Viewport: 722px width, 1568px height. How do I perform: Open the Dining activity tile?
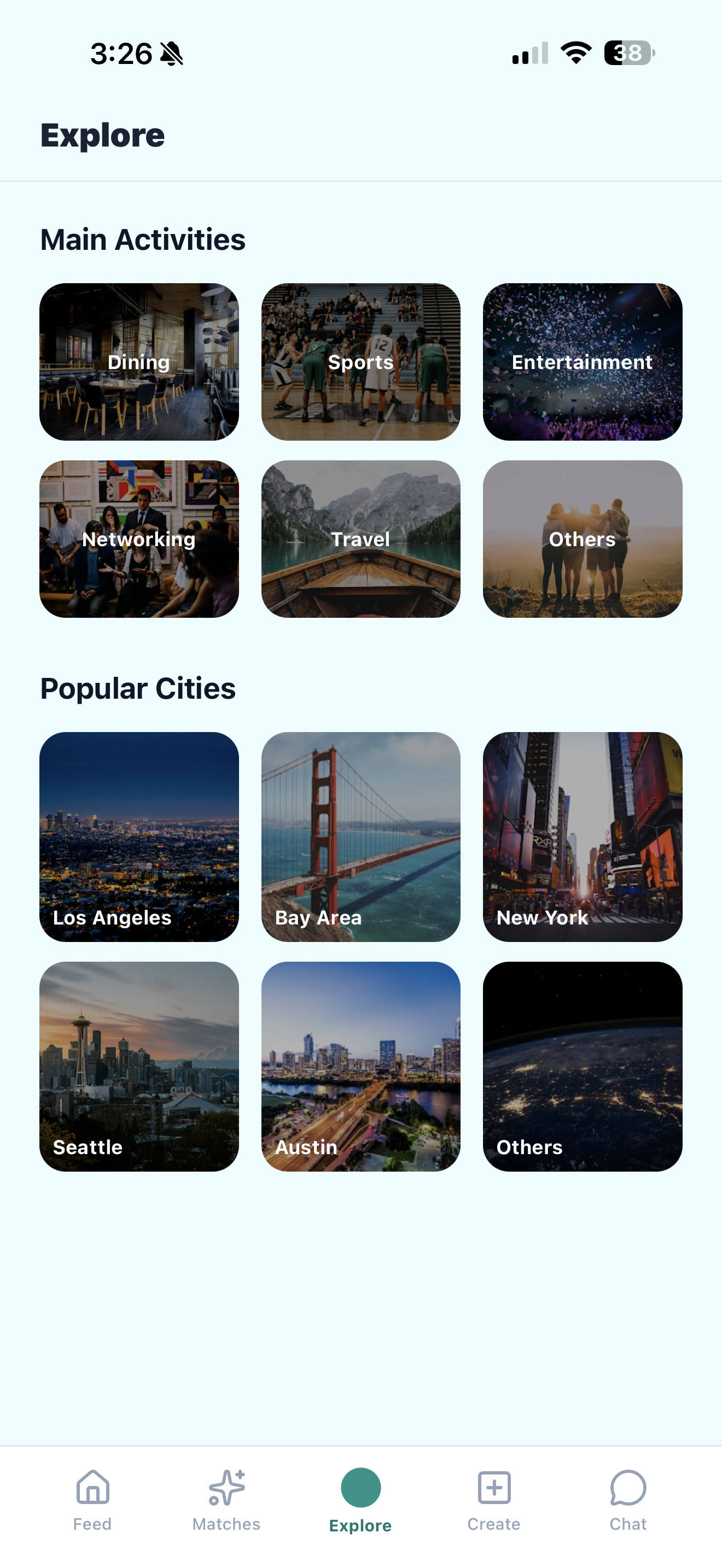tap(139, 361)
